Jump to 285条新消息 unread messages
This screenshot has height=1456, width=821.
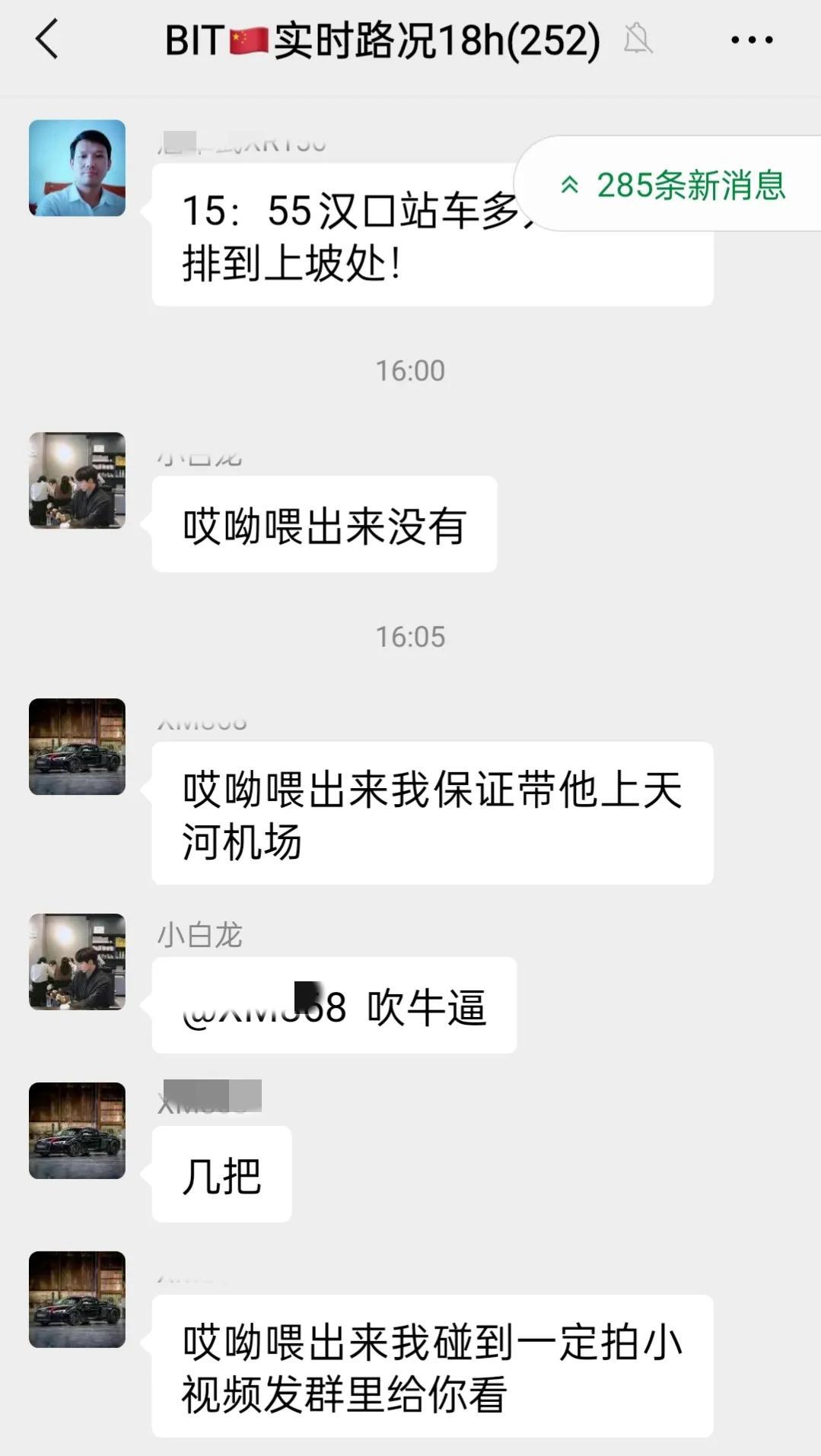click(673, 185)
